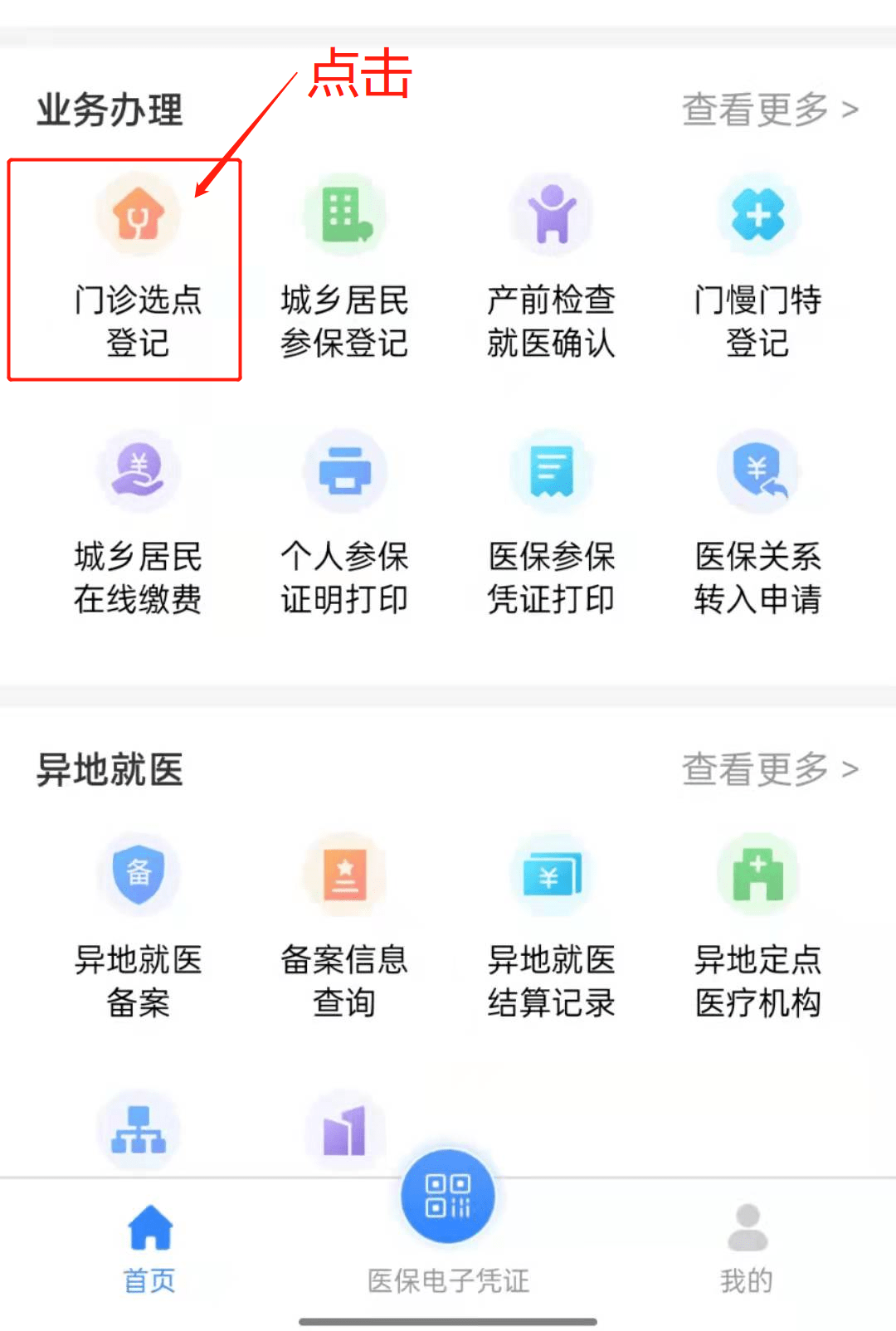
Task: Open 医保电子凭证 from bottom navigation
Action: pos(446,1280)
